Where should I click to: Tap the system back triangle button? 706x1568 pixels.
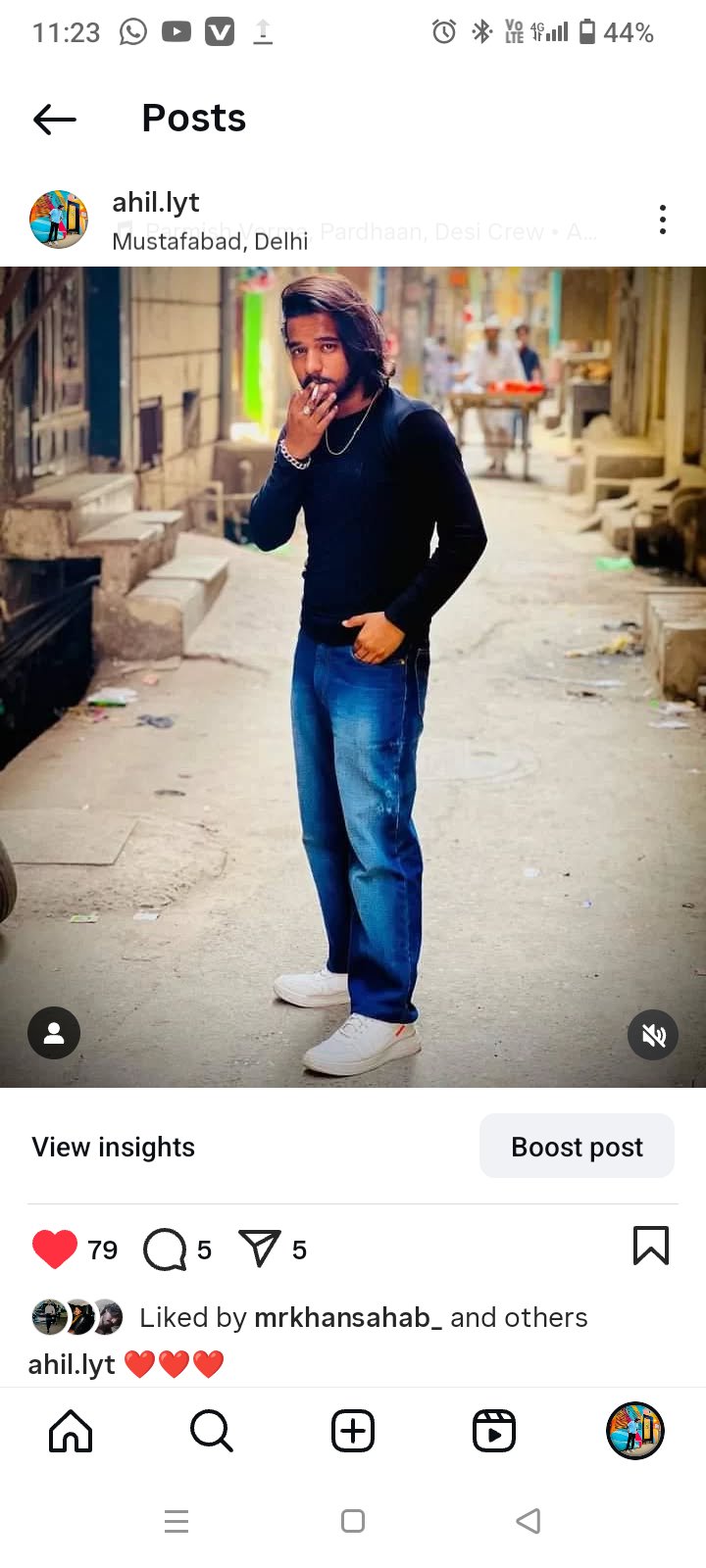(x=529, y=1521)
